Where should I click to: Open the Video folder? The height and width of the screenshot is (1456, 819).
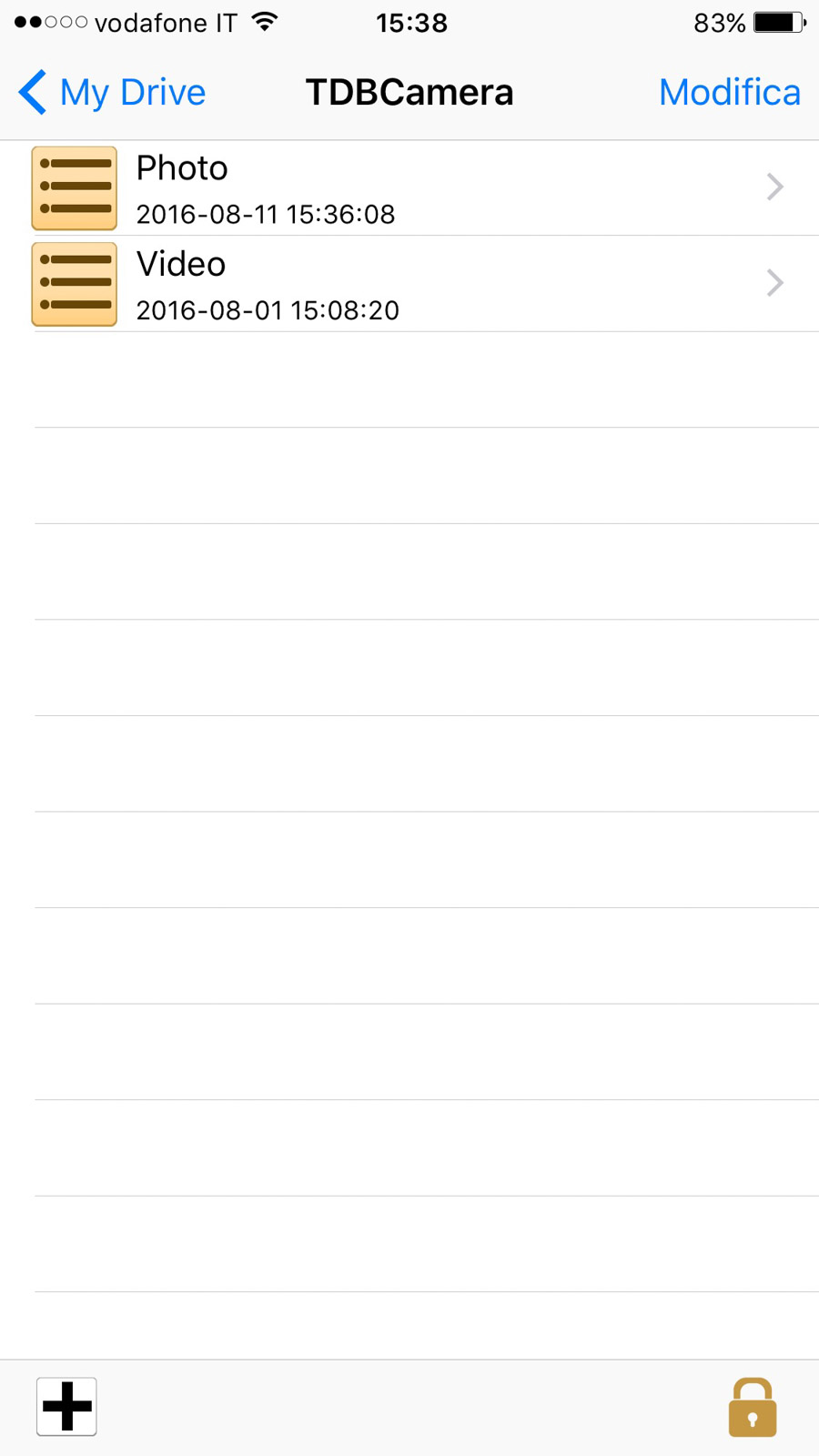[x=409, y=284]
